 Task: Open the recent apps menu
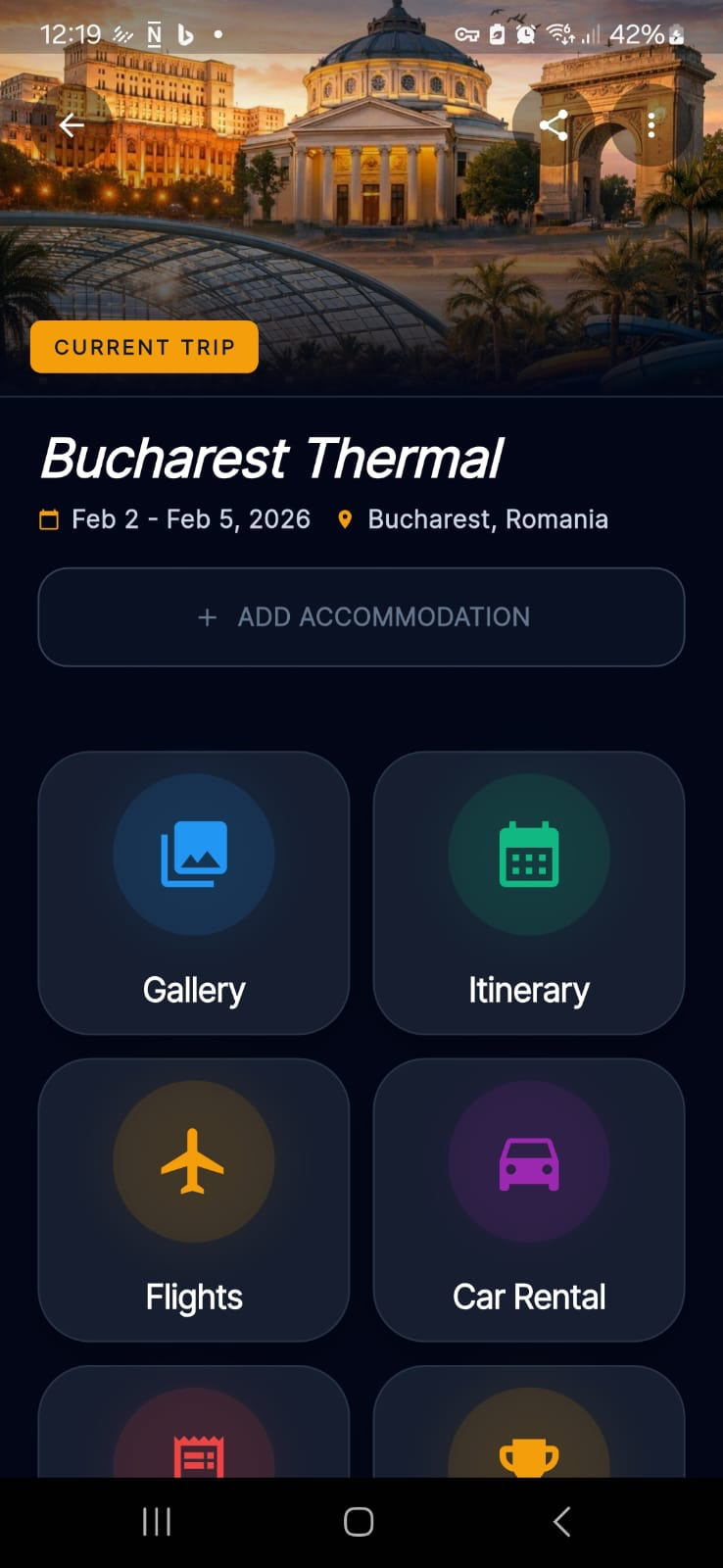point(156,1522)
